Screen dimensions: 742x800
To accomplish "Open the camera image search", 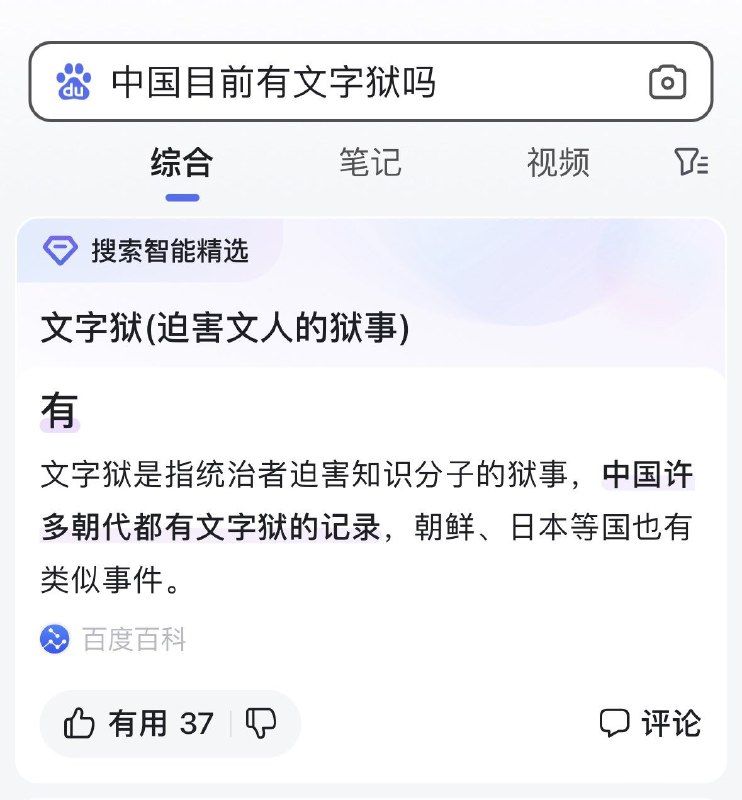I will (668, 81).
